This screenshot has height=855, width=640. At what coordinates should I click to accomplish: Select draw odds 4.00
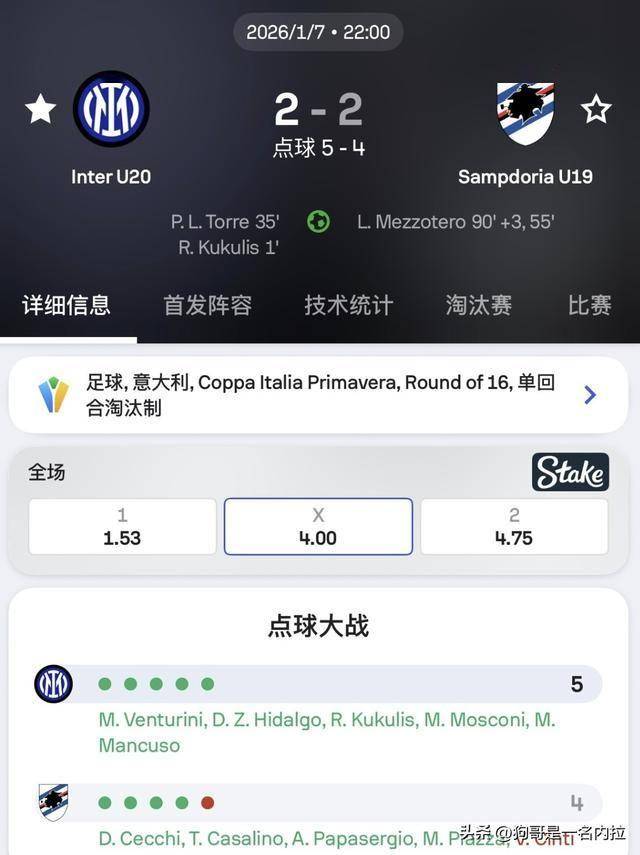(x=318, y=527)
